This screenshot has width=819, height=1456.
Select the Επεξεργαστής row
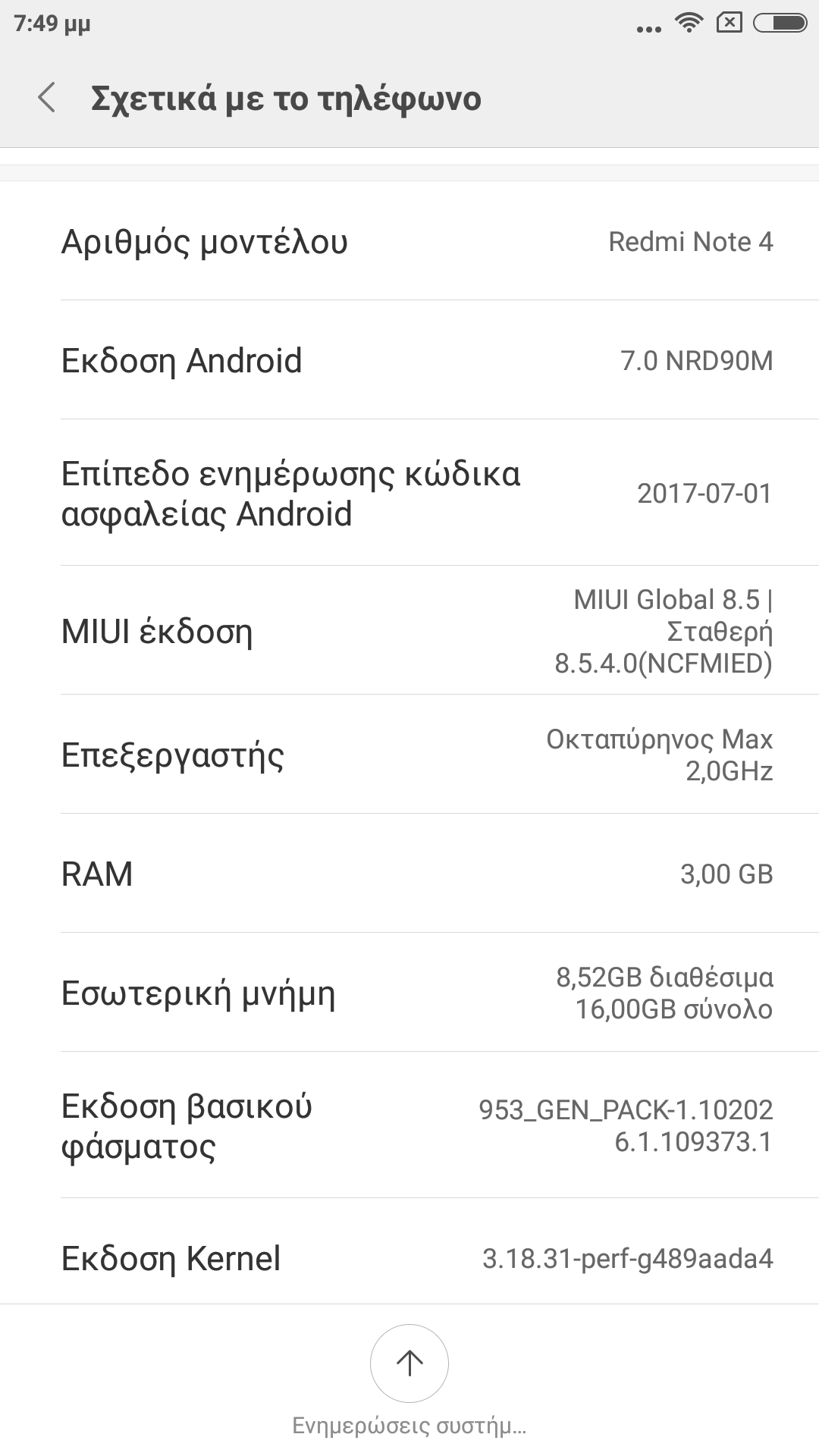(x=409, y=755)
